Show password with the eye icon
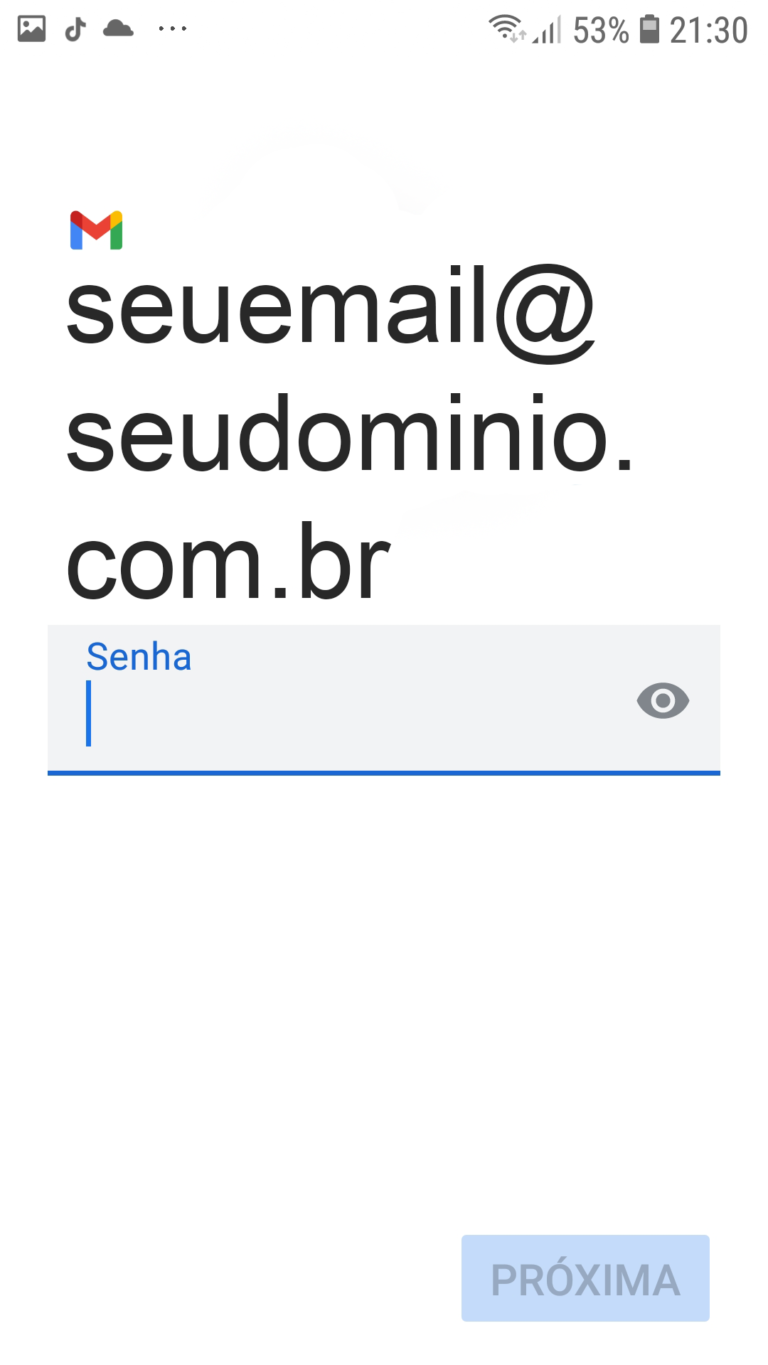The image size is (768, 1365). coord(663,701)
